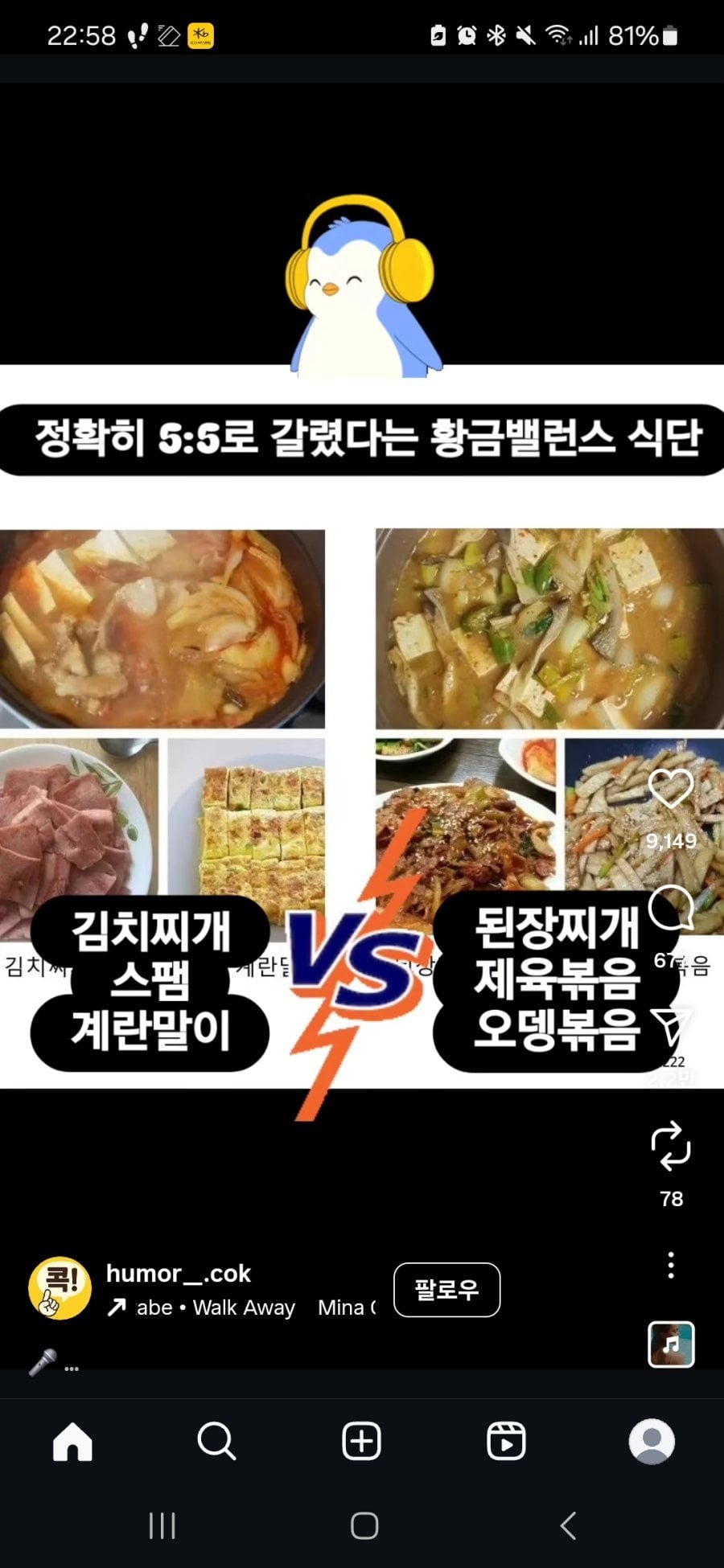
Task: Open your Profile tab
Action: pos(651,1441)
